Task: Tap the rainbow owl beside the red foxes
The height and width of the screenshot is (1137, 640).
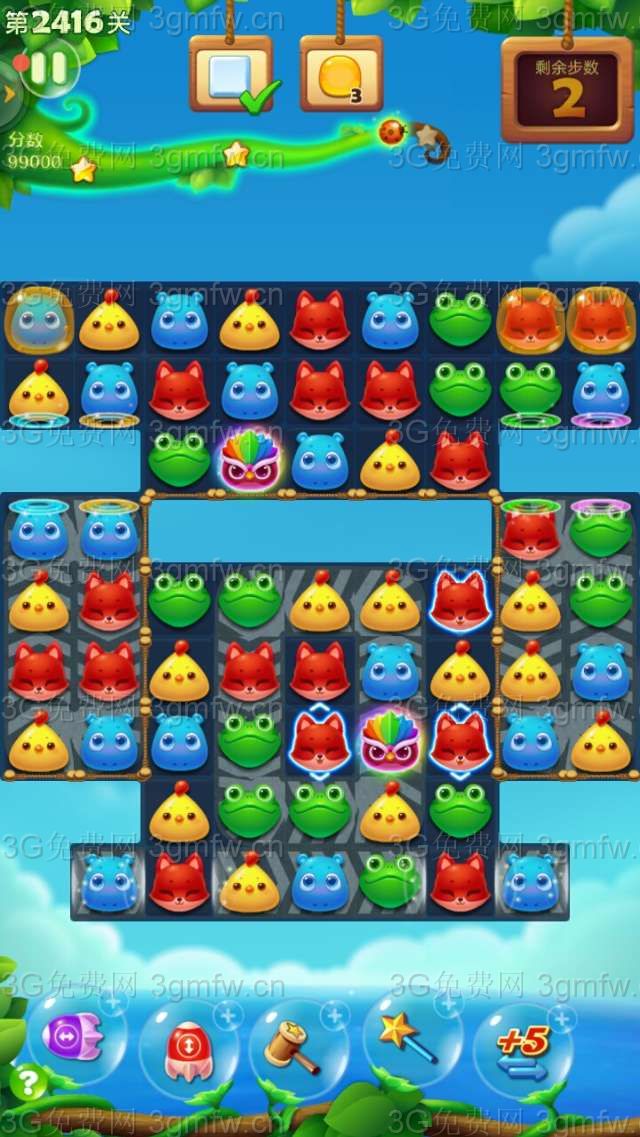Action: point(391,741)
